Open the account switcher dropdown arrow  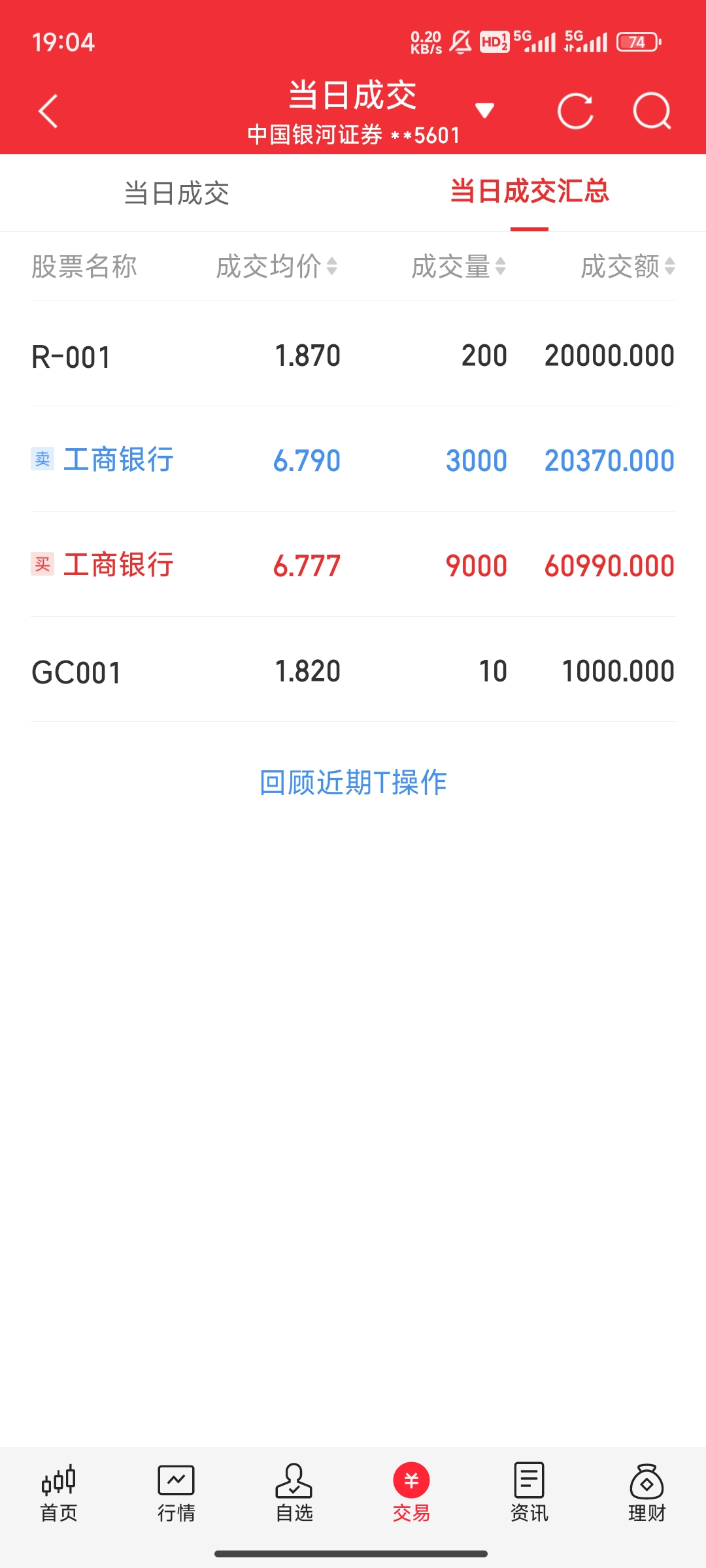tap(484, 110)
